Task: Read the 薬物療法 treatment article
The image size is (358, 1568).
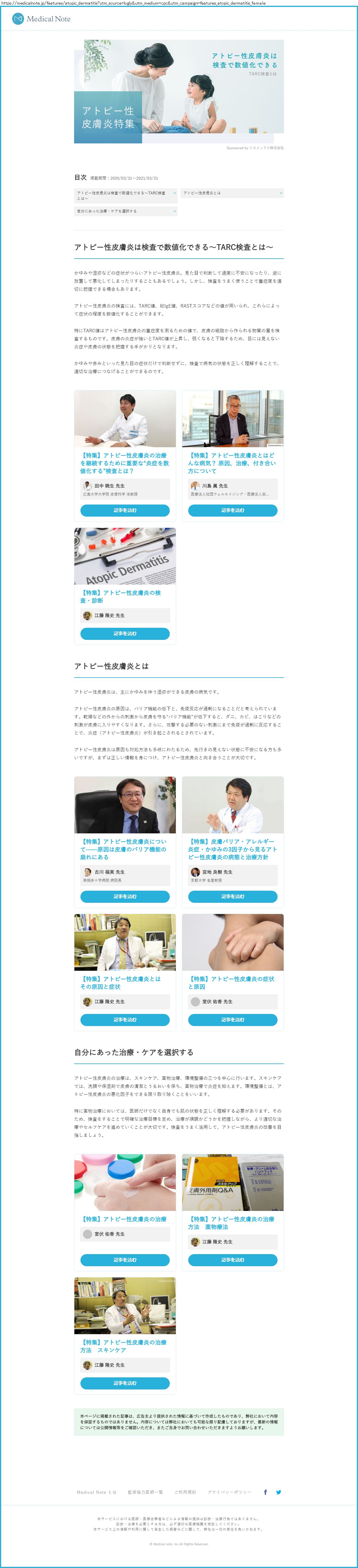Action: [x=233, y=1259]
